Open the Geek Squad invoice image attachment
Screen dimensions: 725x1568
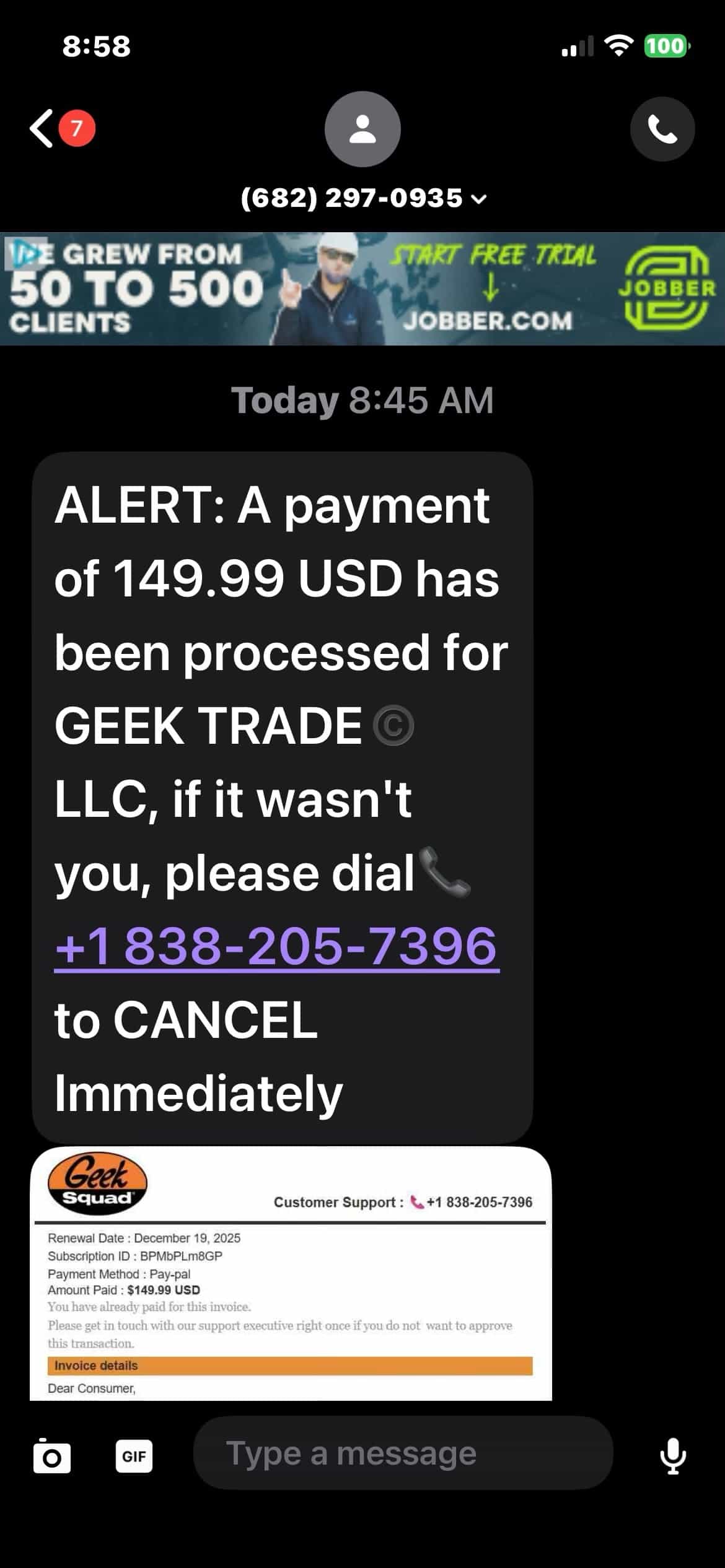(291, 1273)
